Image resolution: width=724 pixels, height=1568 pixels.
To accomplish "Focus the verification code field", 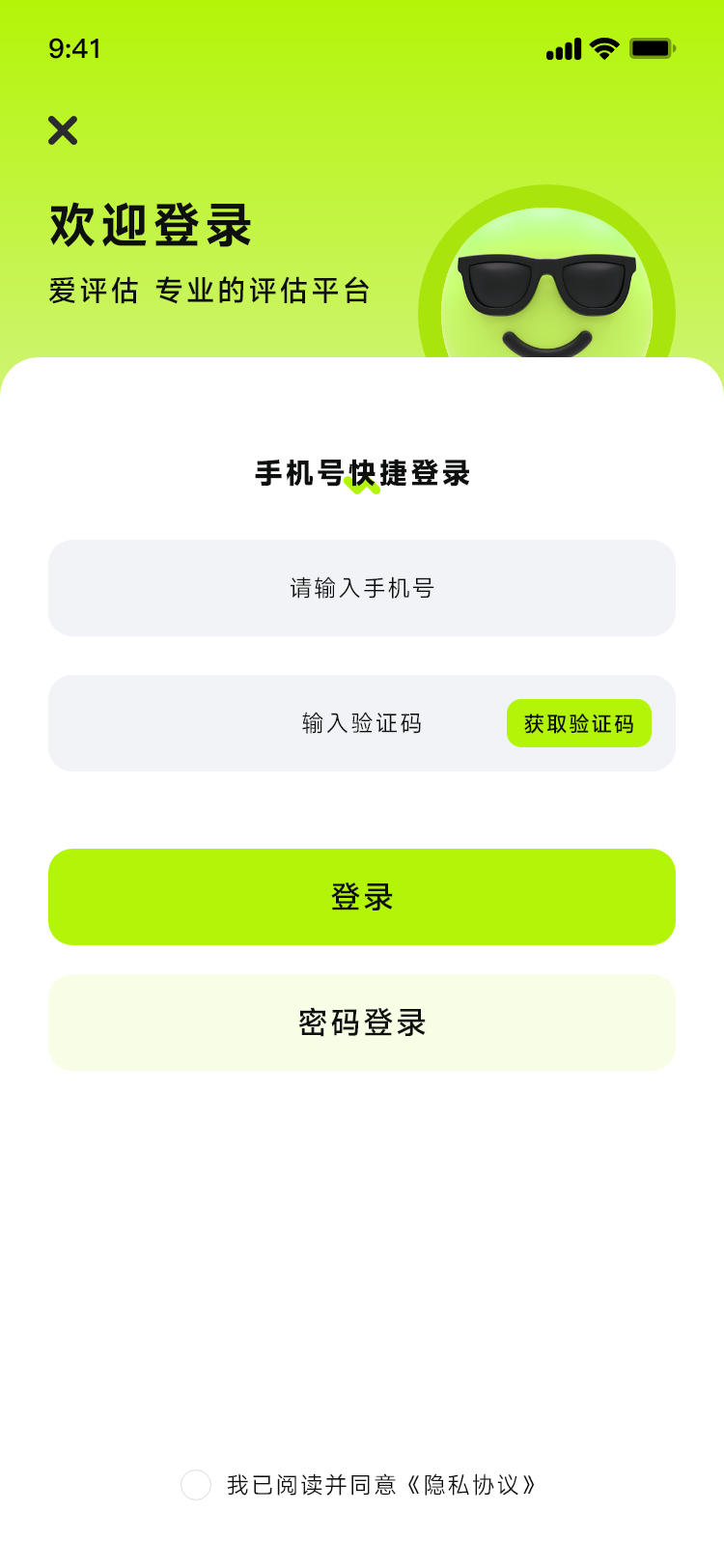I will 290,723.
